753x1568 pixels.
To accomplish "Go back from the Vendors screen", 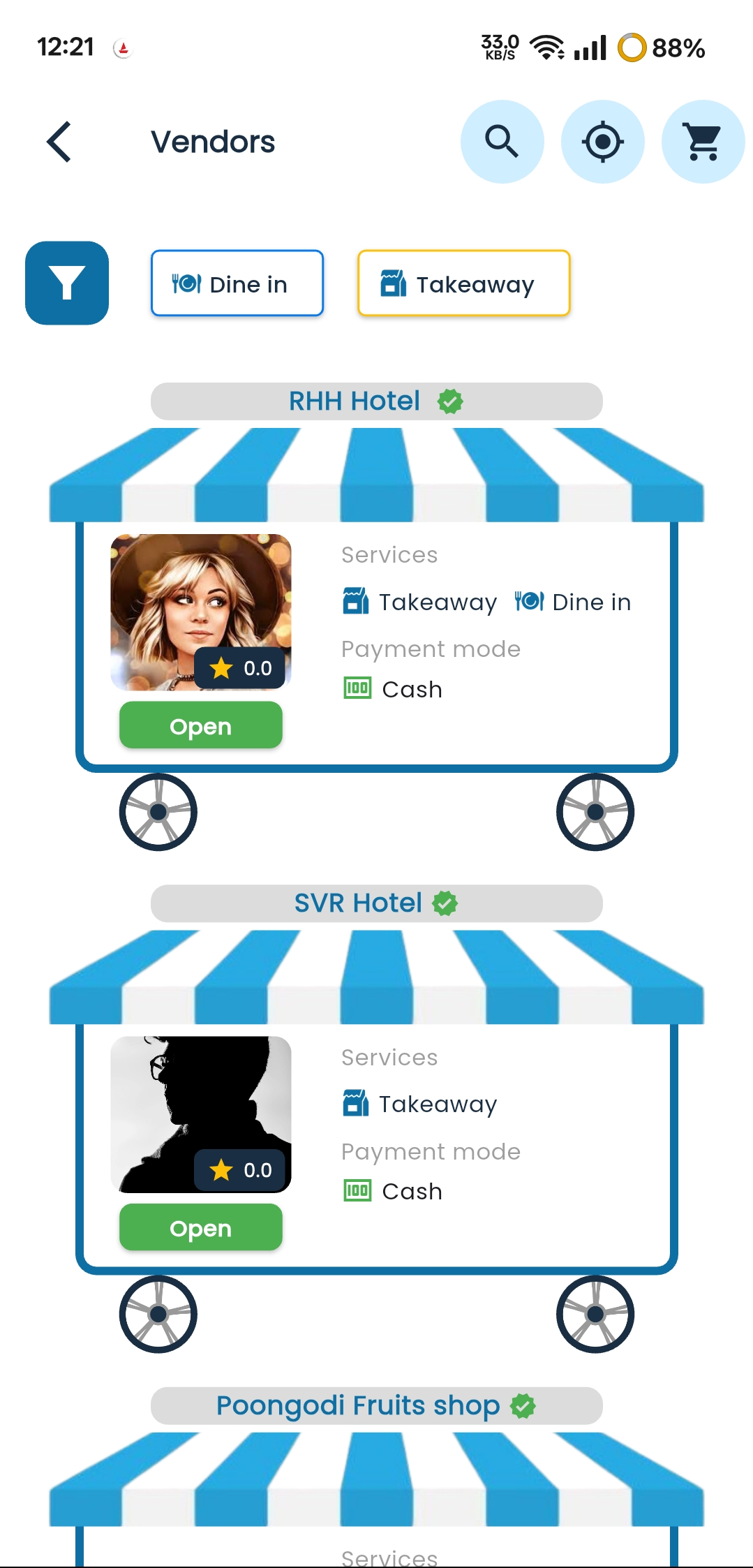I will [x=59, y=142].
